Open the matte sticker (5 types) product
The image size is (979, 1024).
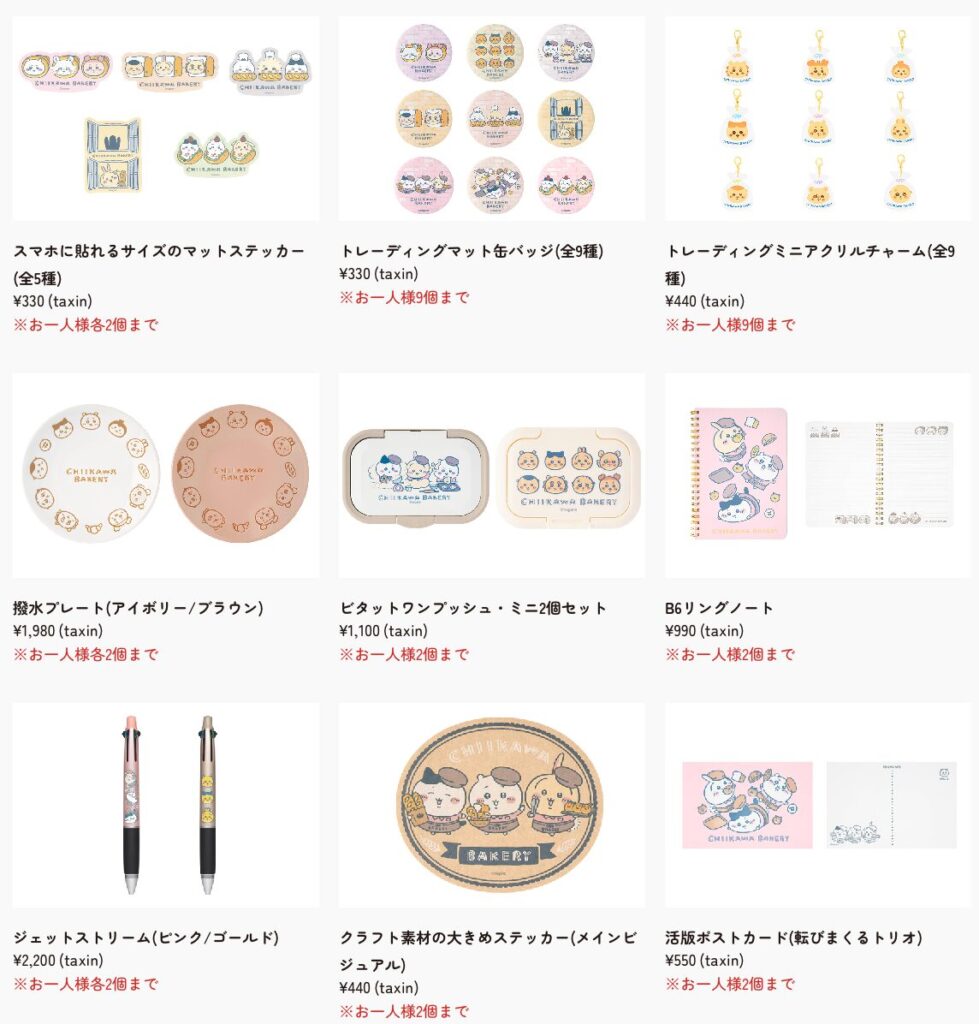[166, 119]
